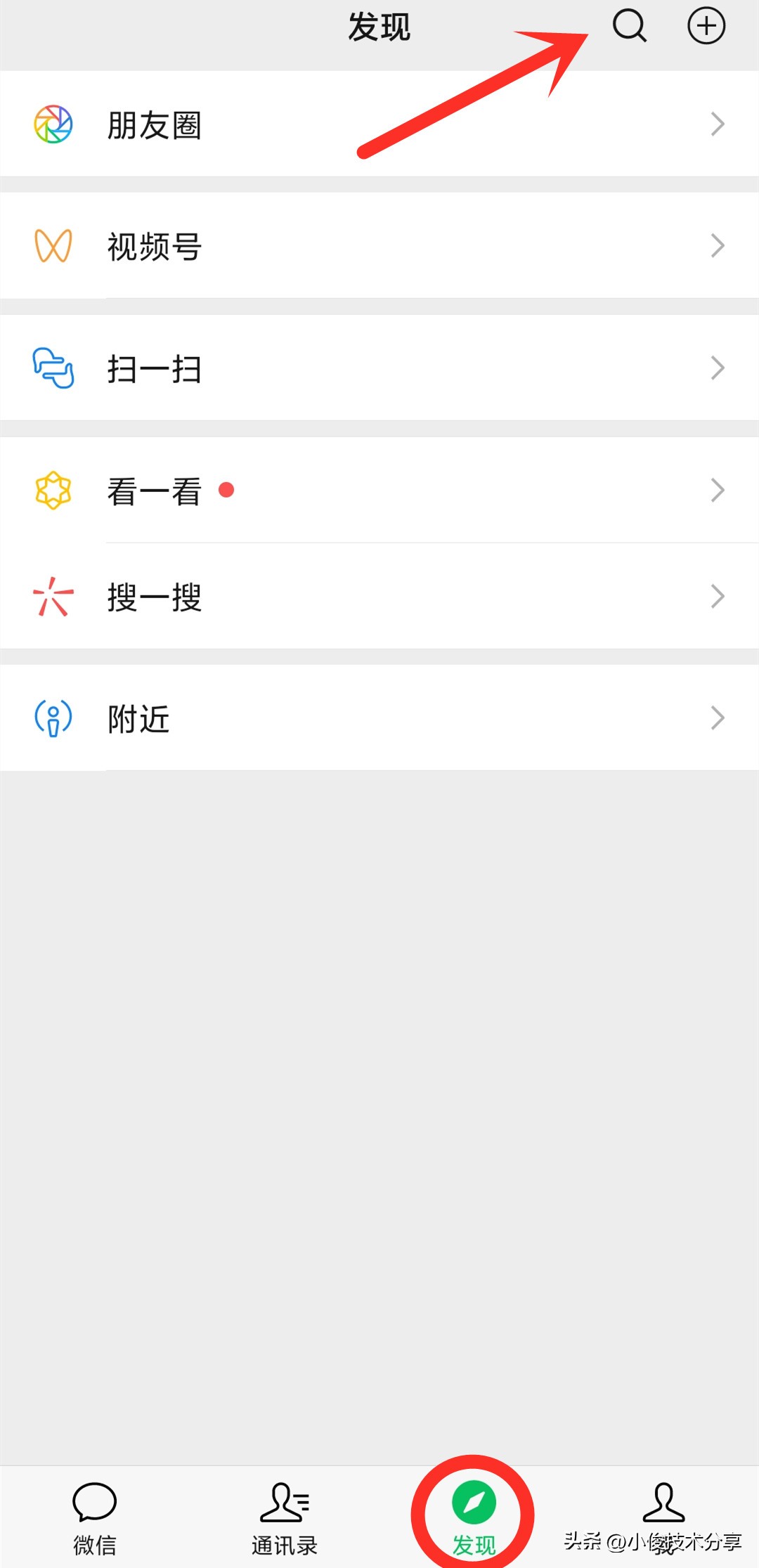Tap the 看一看 star icon

(x=53, y=490)
